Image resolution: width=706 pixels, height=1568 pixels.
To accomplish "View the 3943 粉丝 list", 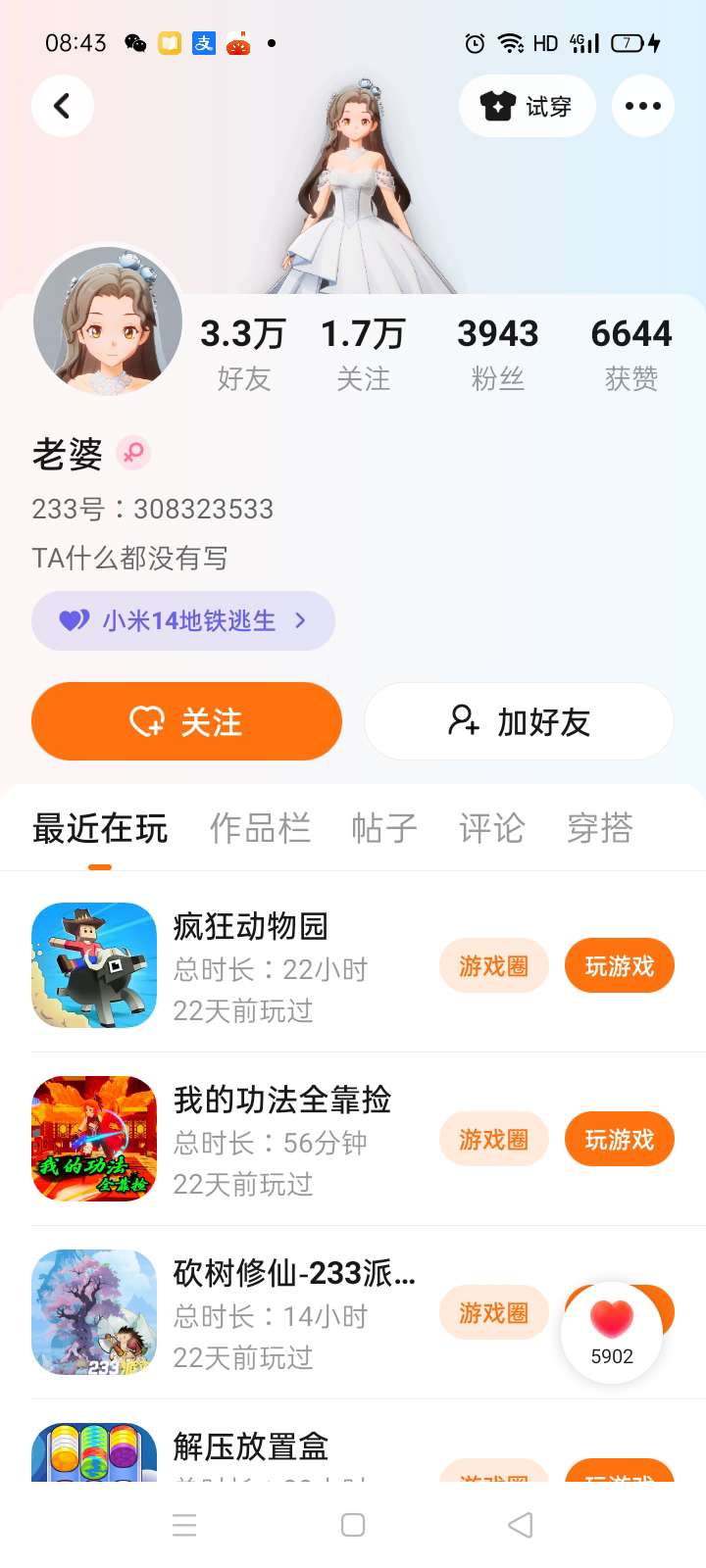I will coord(497,353).
